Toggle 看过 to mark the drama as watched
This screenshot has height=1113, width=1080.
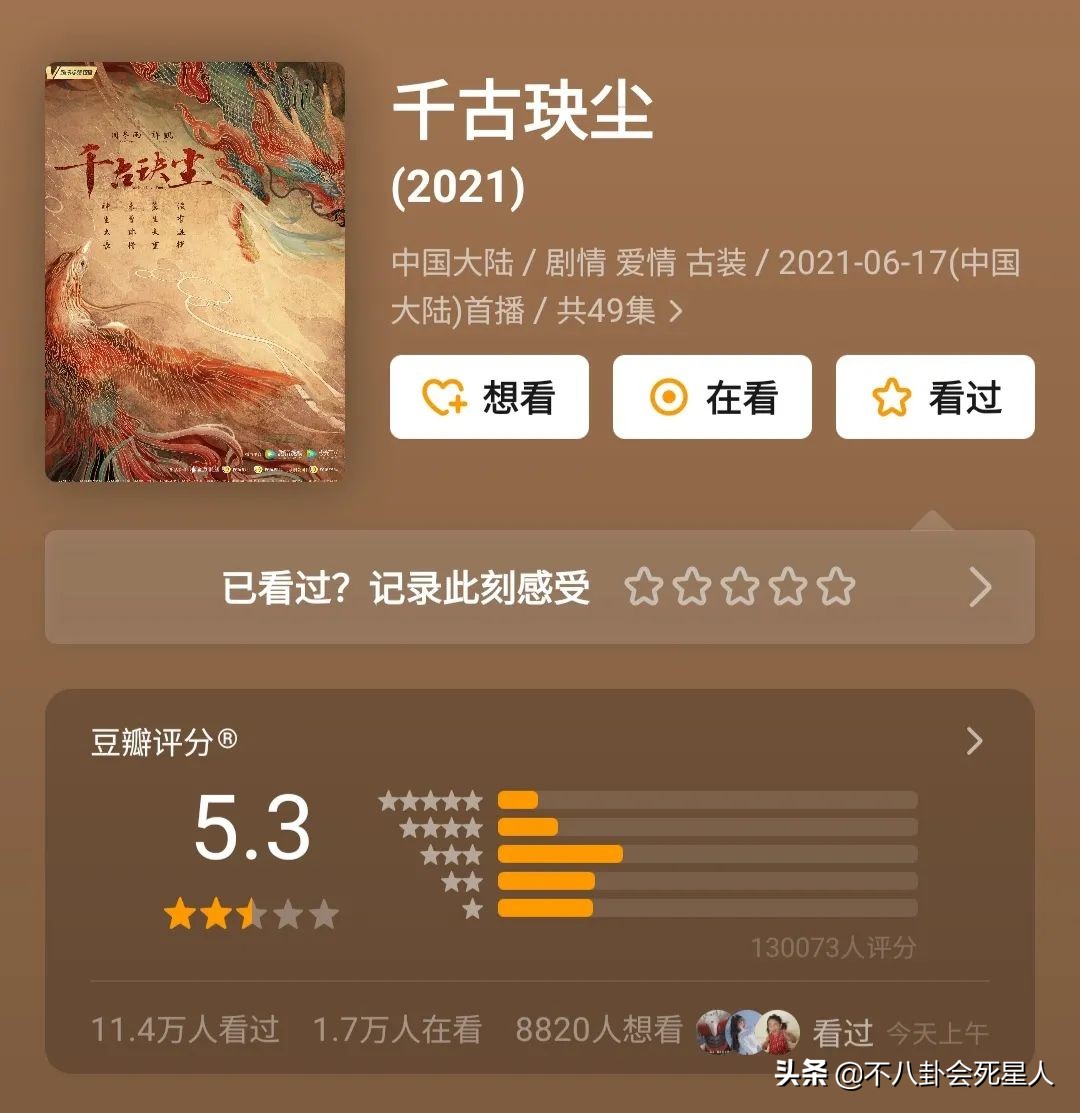point(935,397)
